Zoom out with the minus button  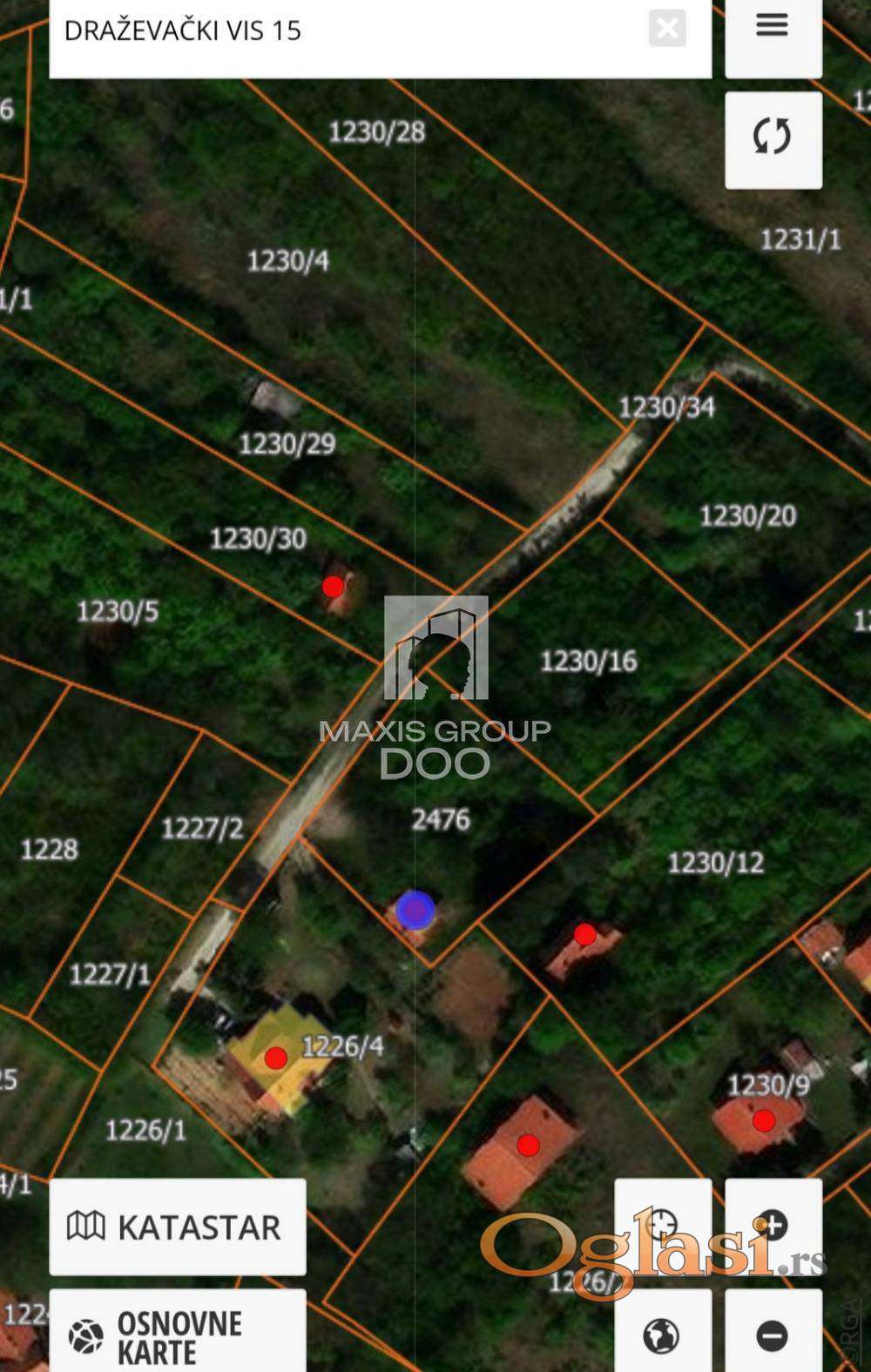pos(773,1335)
